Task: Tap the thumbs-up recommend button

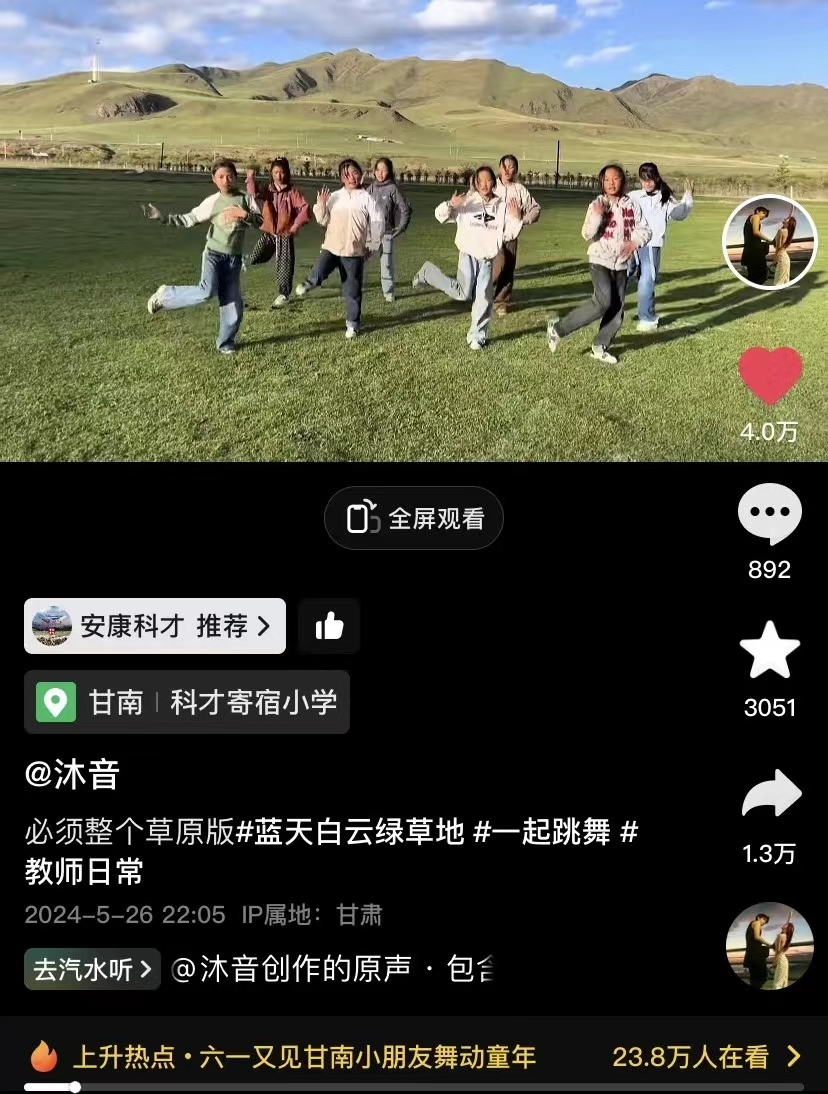Action: [329, 626]
